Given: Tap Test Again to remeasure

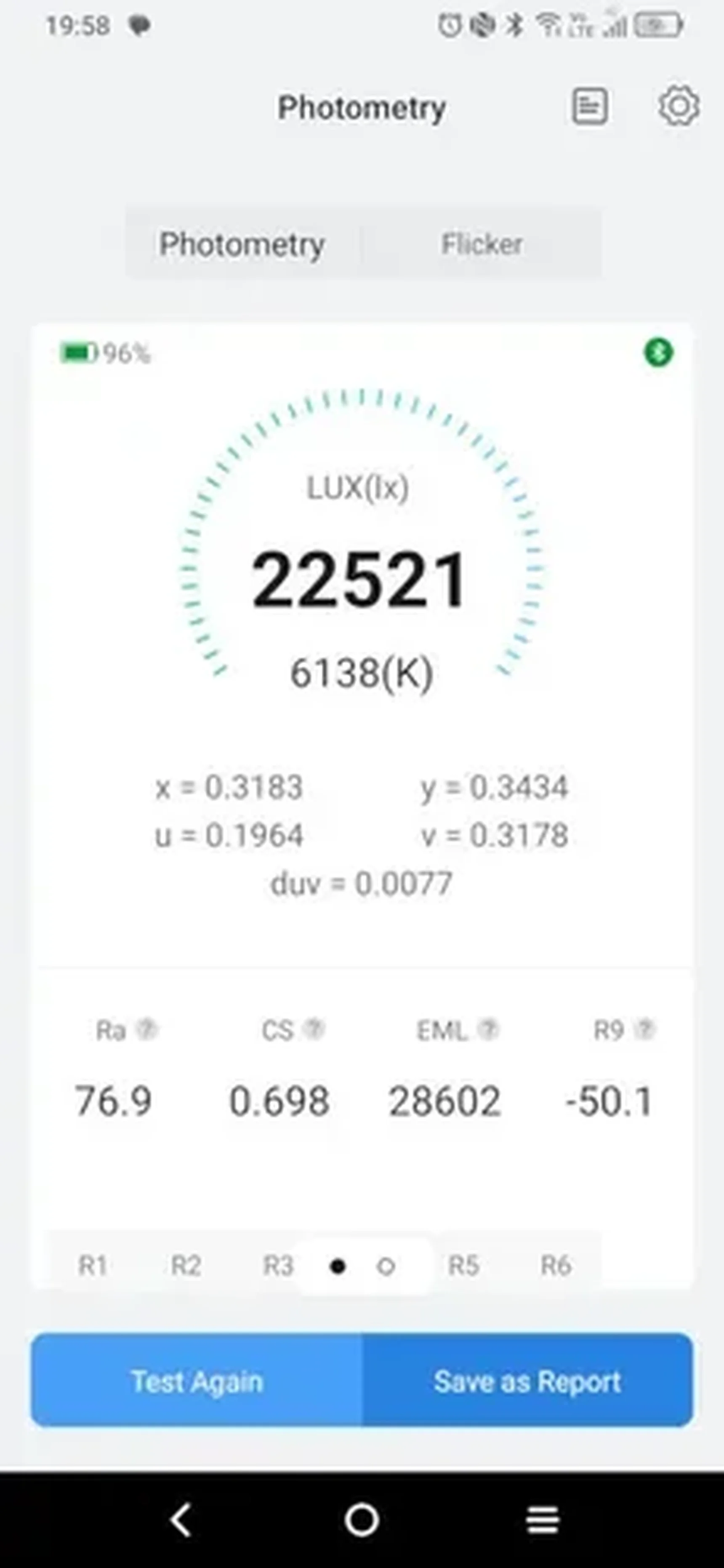Looking at the screenshot, I should tap(197, 1381).
